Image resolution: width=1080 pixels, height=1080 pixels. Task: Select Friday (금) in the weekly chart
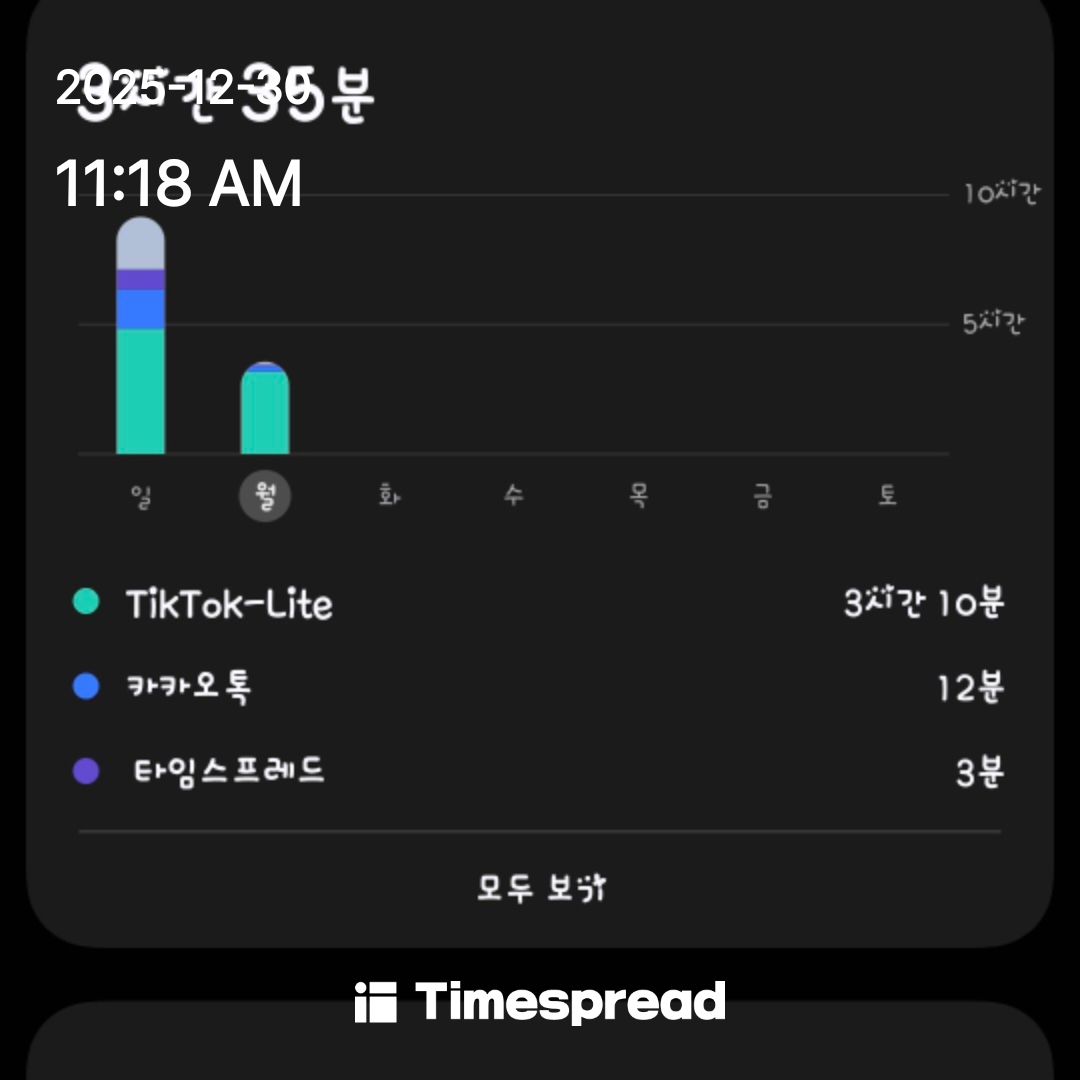762,496
